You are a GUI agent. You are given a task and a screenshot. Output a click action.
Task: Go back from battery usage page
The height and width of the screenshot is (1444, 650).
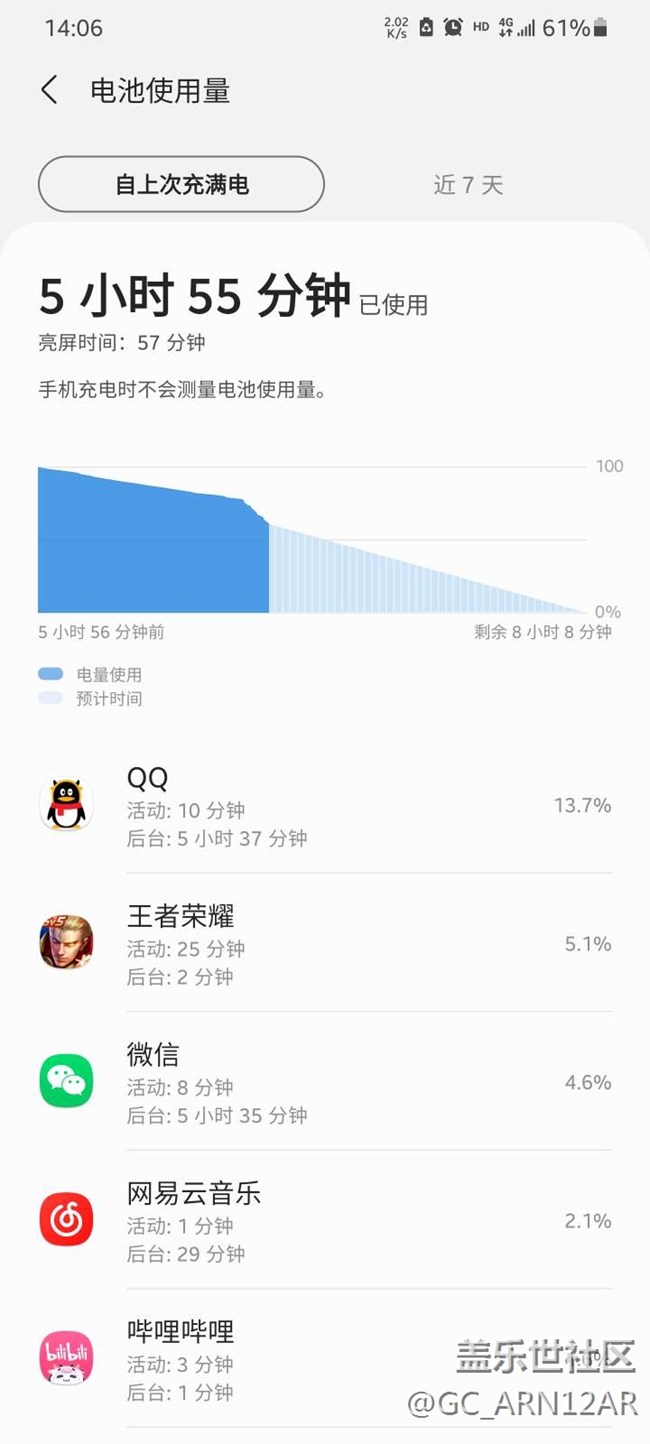49,90
